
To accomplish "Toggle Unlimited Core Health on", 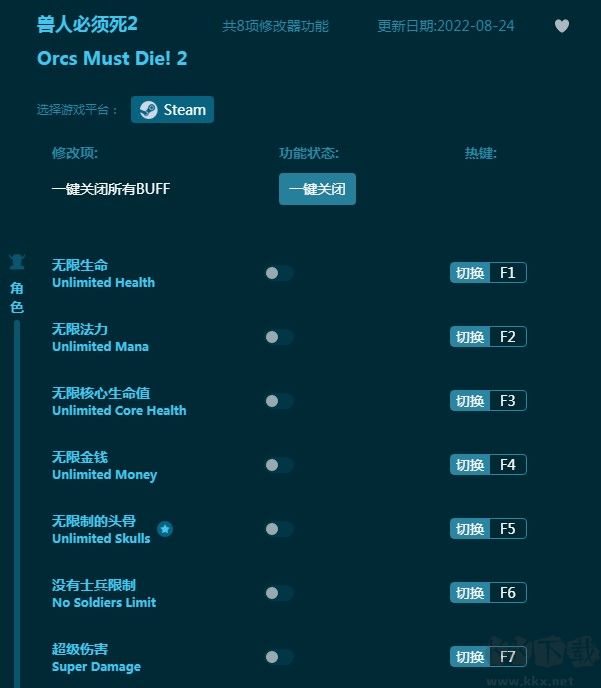I will click(278, 401).
